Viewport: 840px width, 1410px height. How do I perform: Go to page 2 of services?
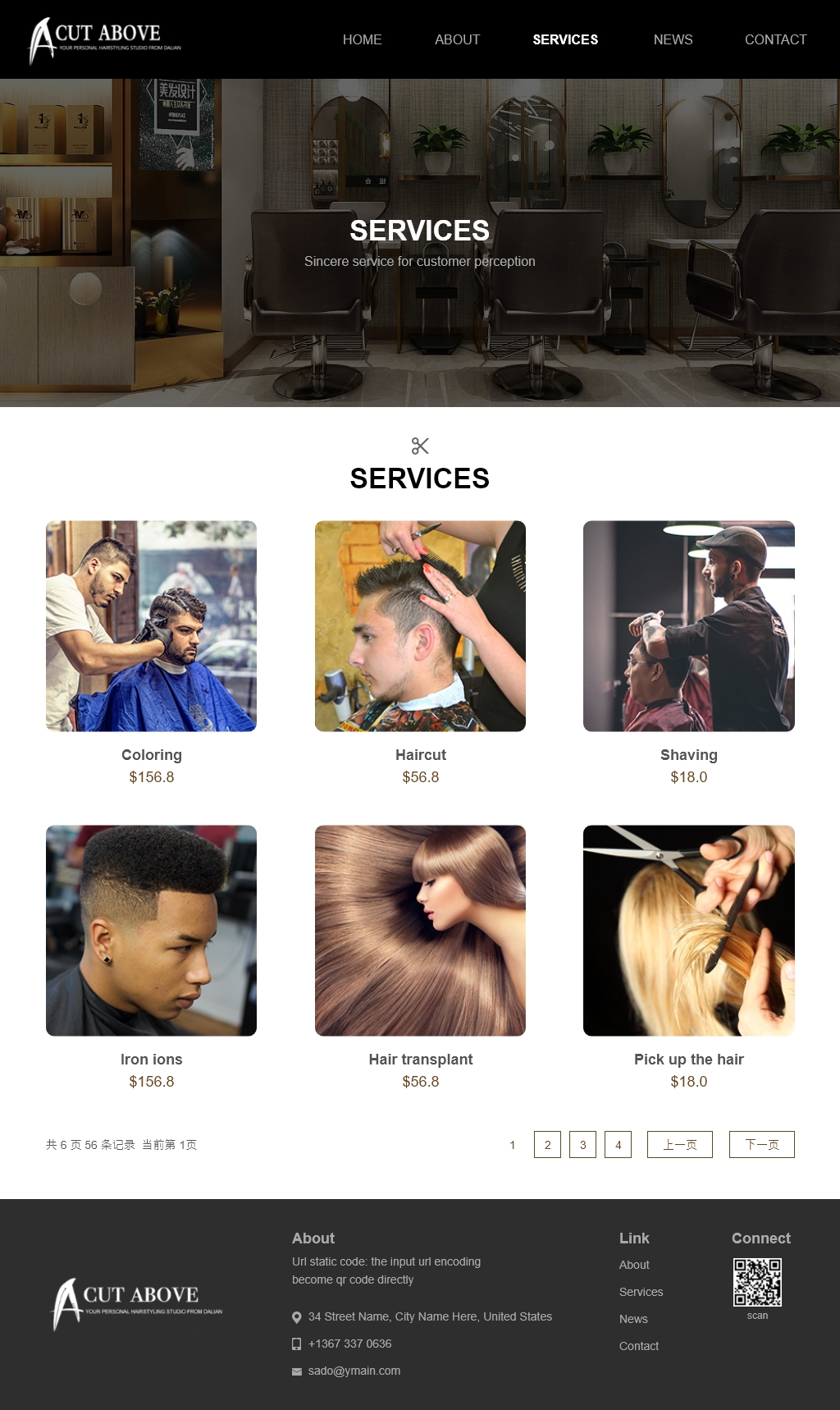coord(547,1145)
